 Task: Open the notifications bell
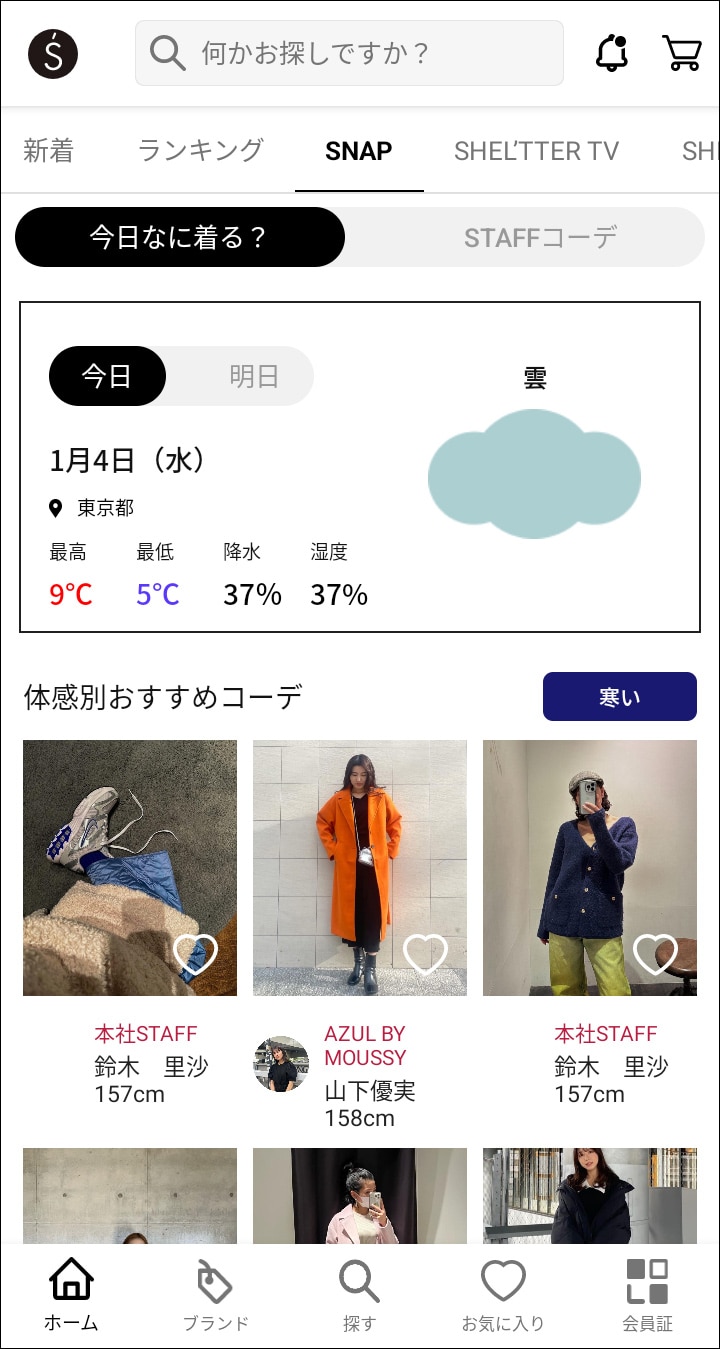(x=611, y=53)
